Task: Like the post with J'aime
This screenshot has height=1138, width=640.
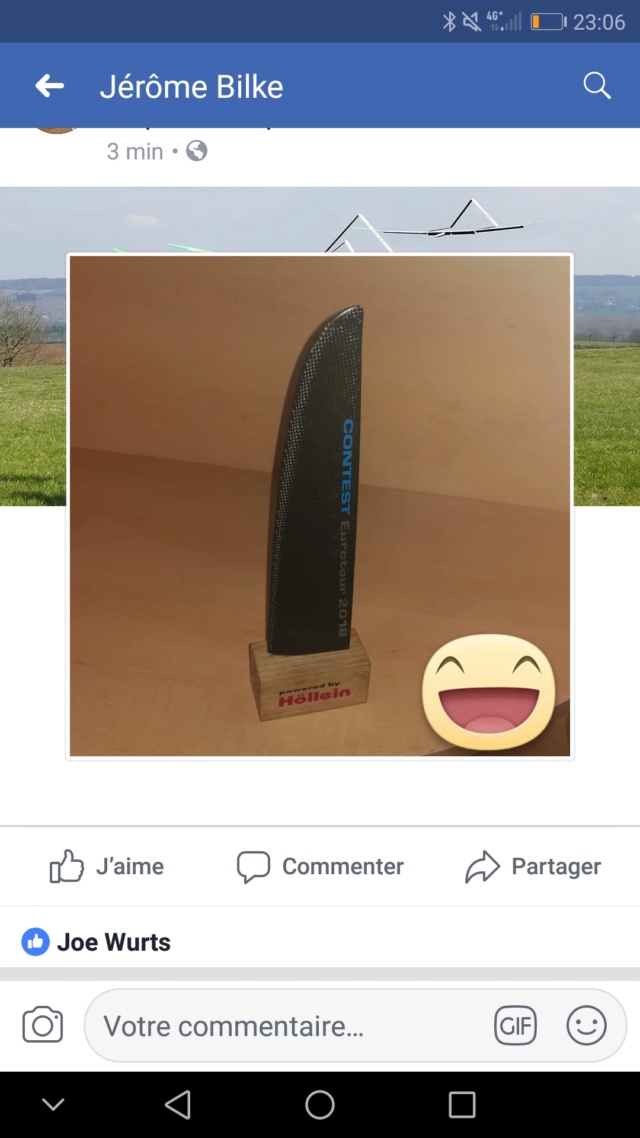Action: click(x=107, y=866)
